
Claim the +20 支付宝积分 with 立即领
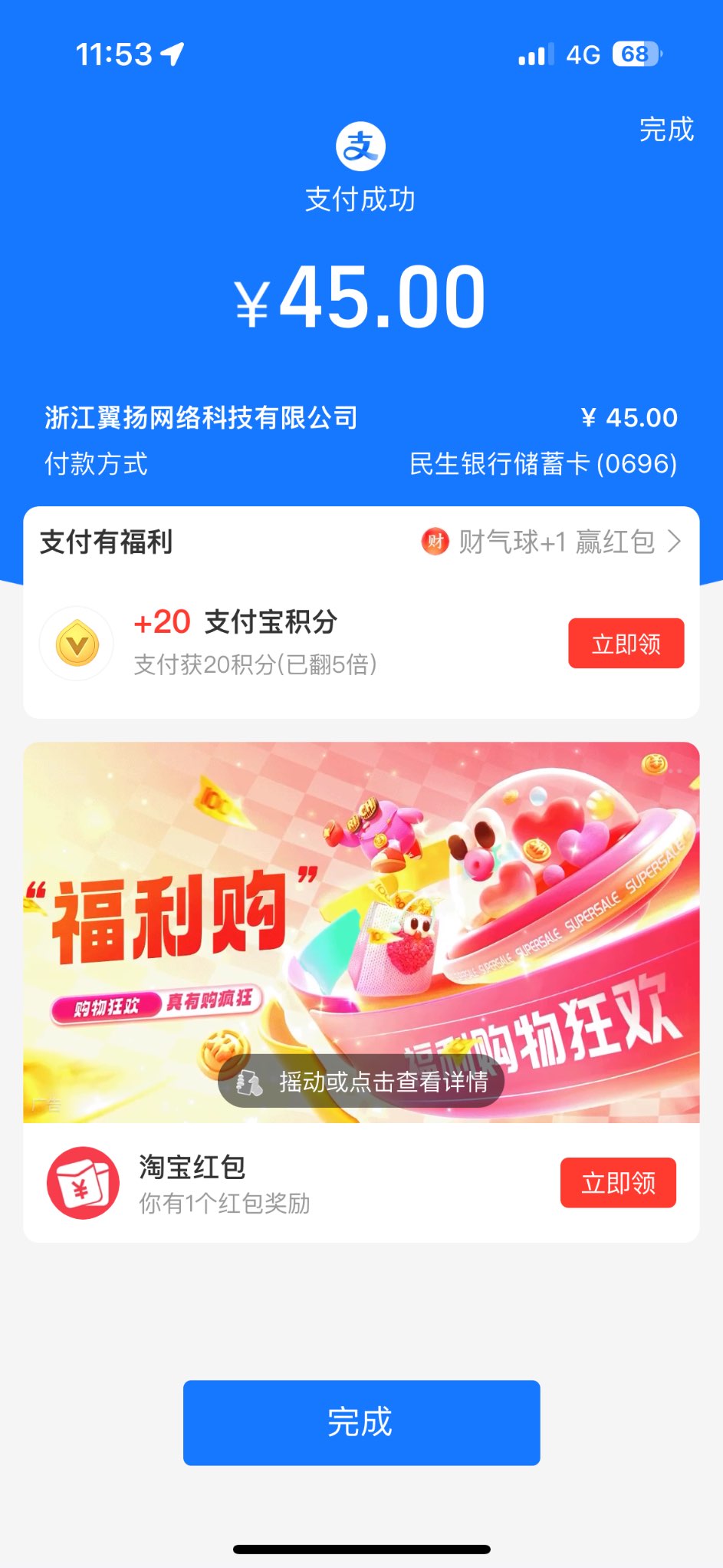[626, 644]
